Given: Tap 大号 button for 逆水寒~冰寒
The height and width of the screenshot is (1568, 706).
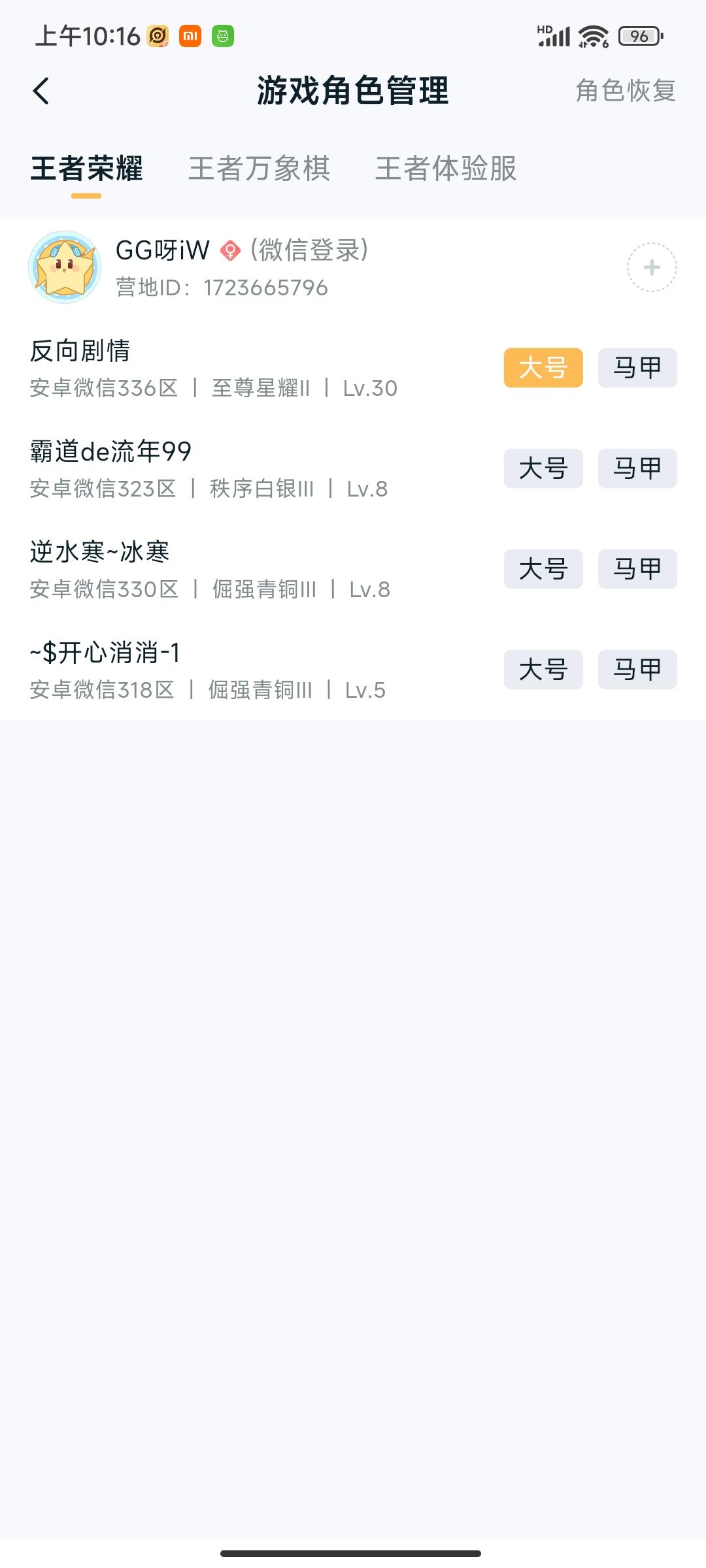Looking at the screenshot, I should [543, 568].
